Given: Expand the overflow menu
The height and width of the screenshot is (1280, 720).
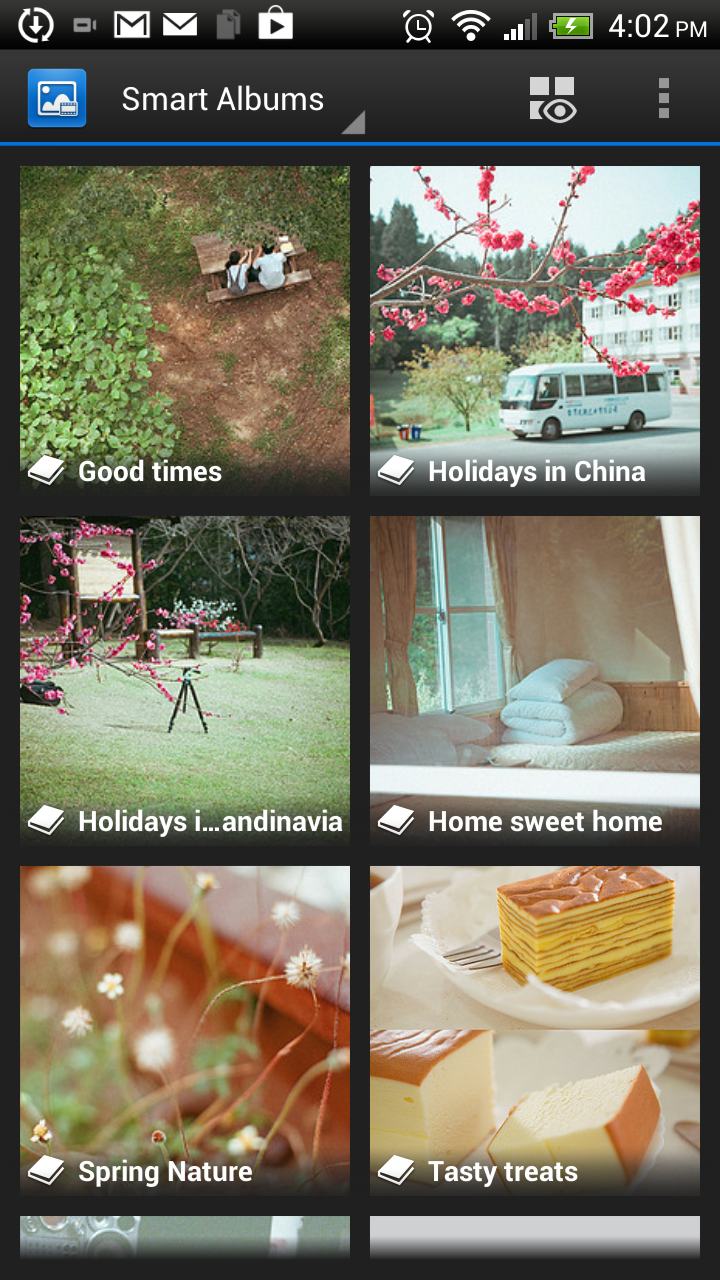Looking at the screenshot, I should (663, 97).
